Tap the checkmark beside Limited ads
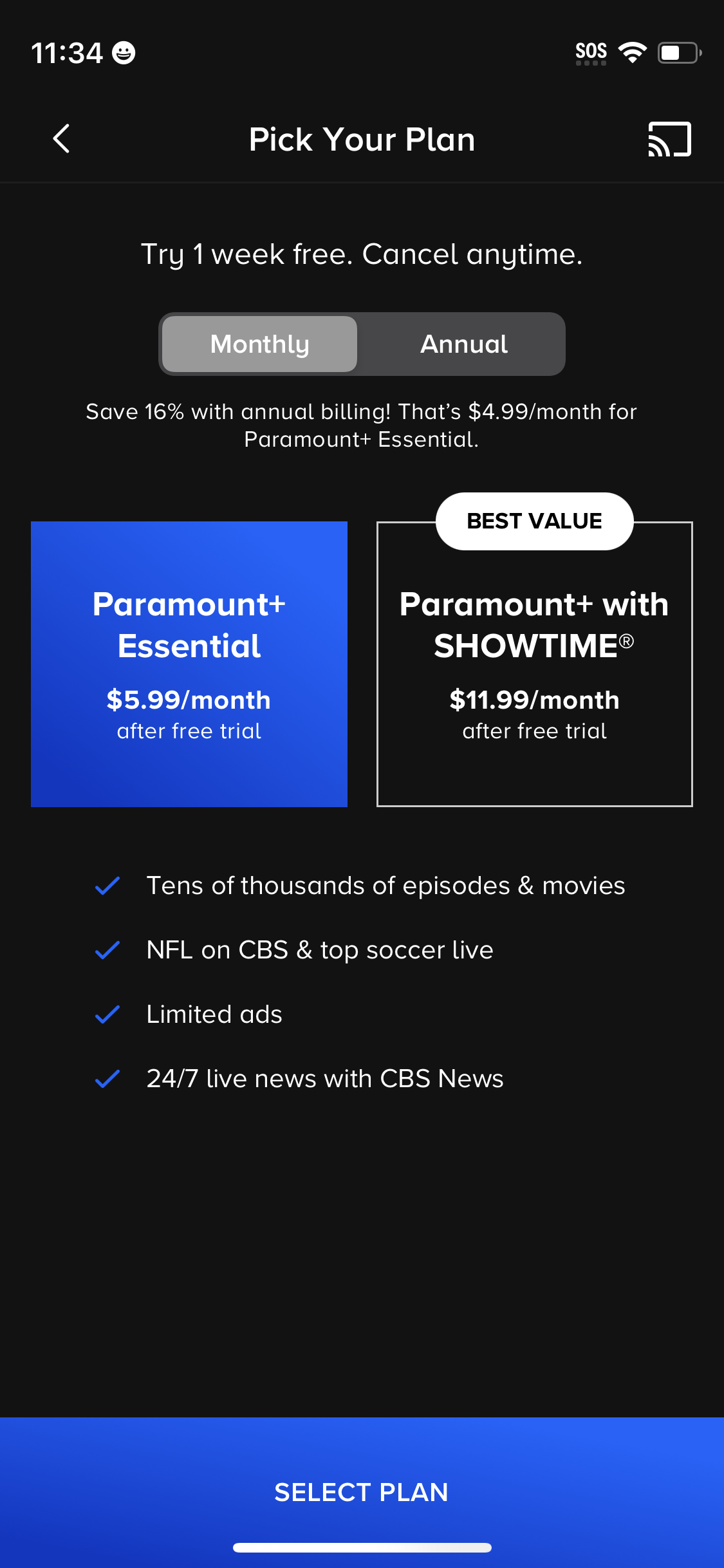 [108, 1013]
